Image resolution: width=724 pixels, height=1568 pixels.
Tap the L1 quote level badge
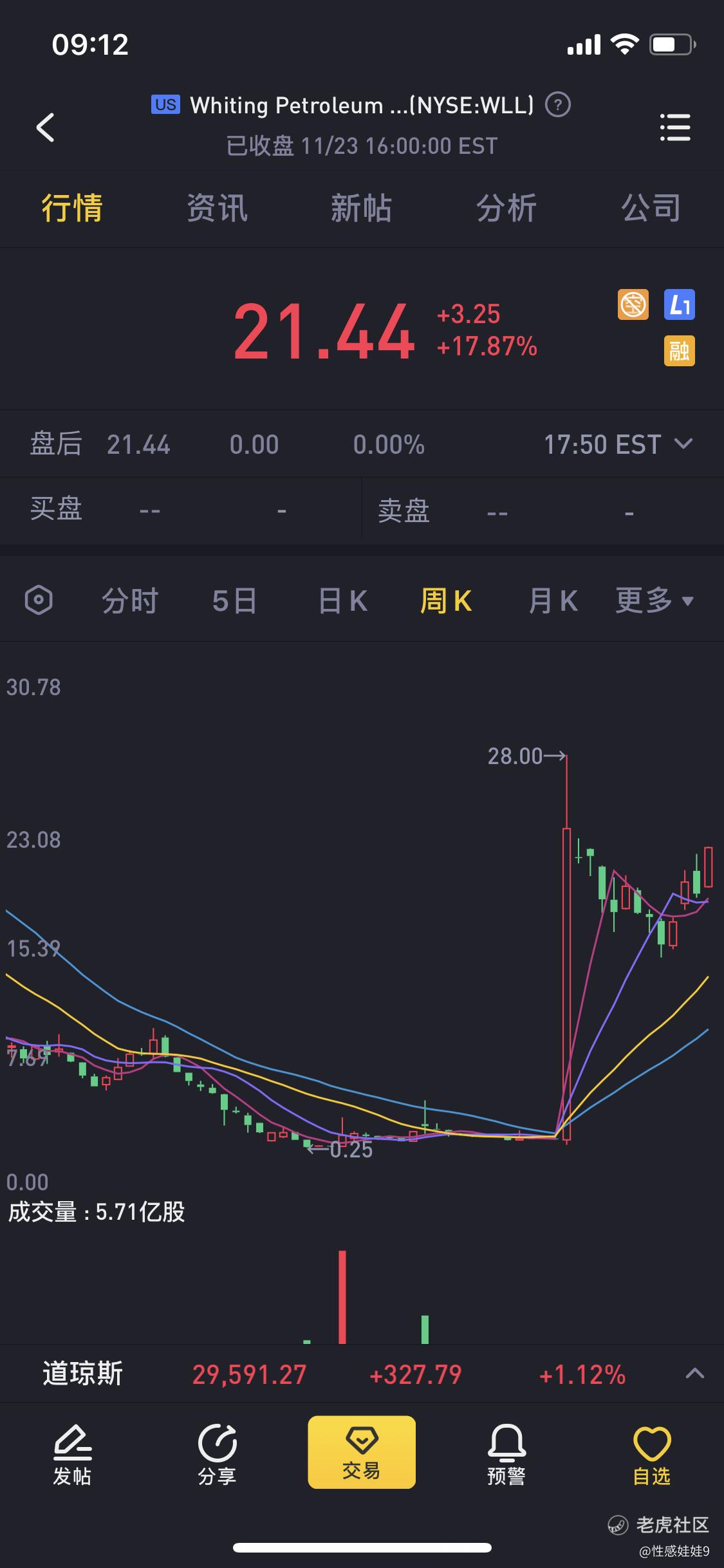[x=679, y=304]
